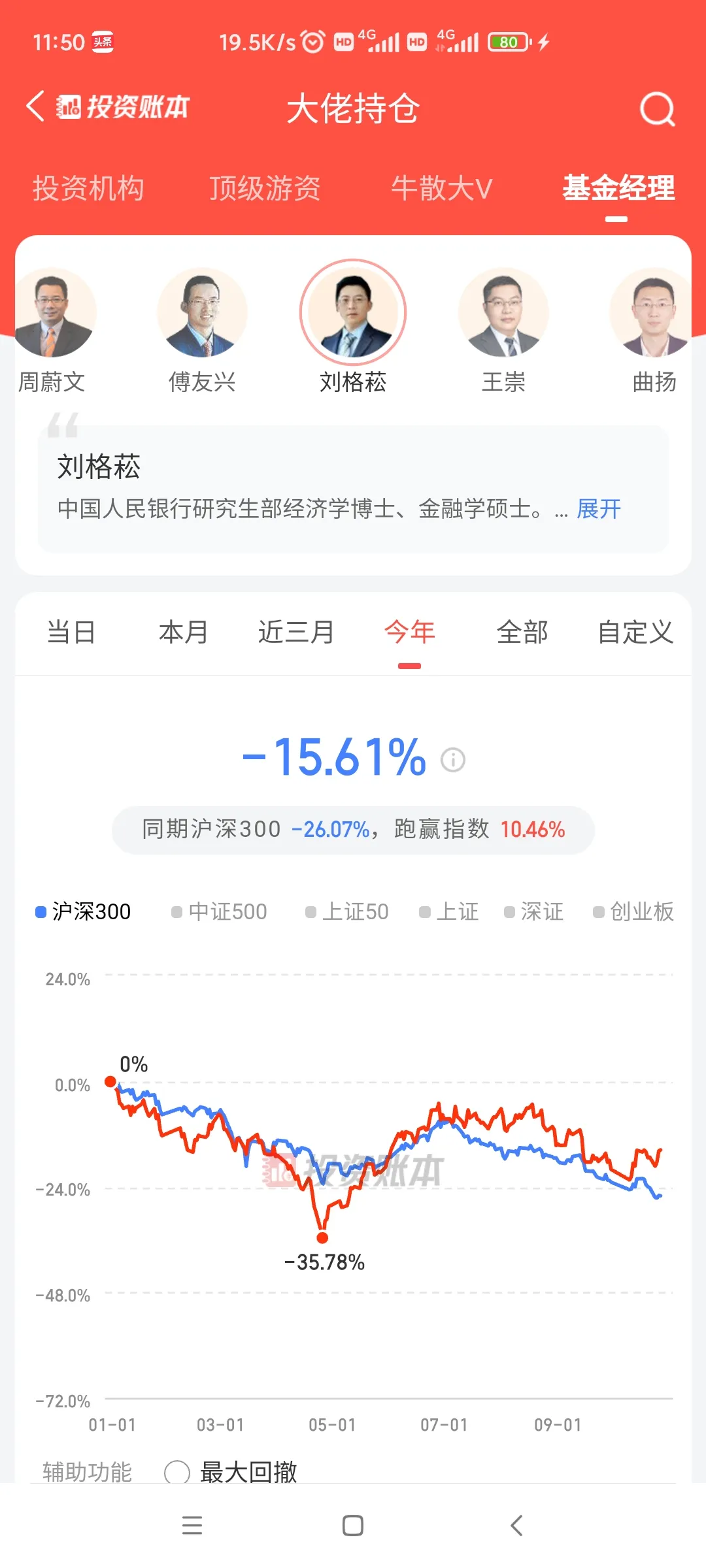Tap the info icon beside -15.61%
The height and width of the screenshot is (1568, 706).
click(453, 760)
